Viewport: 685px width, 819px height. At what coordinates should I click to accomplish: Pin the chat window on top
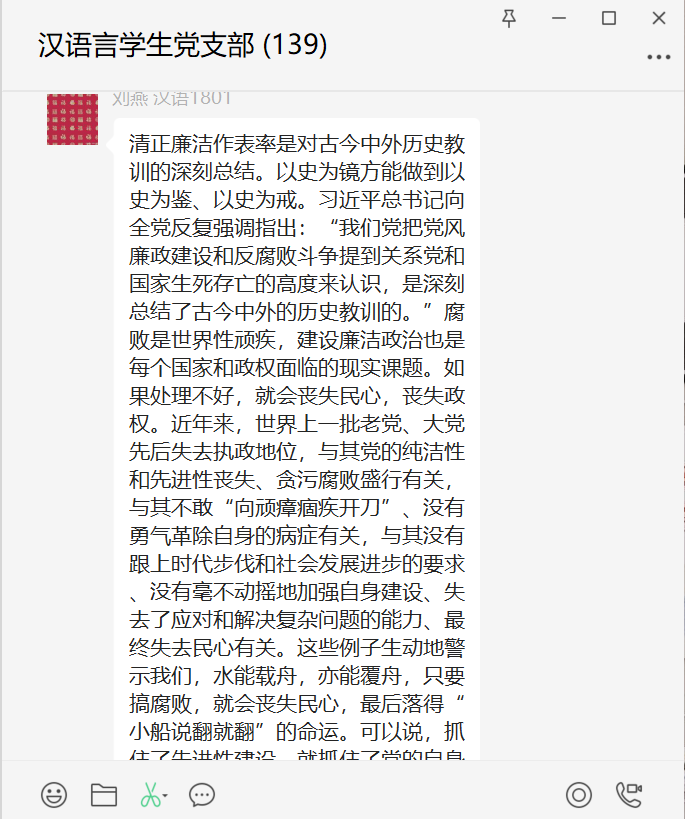point(510,18)
